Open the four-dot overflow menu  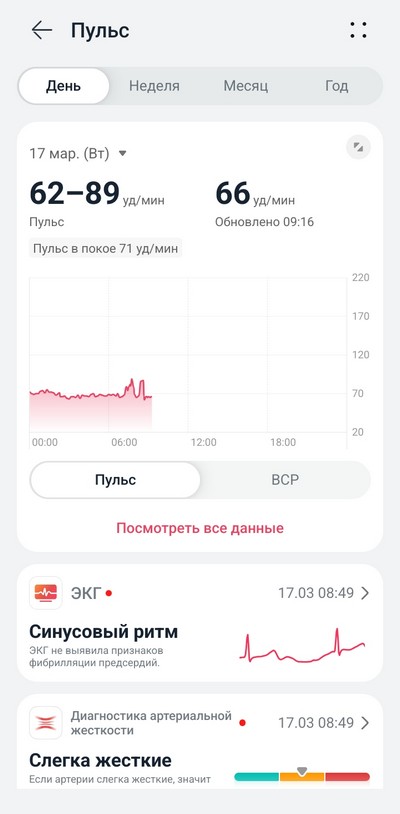pyautogui.click(x=358, y=30)
